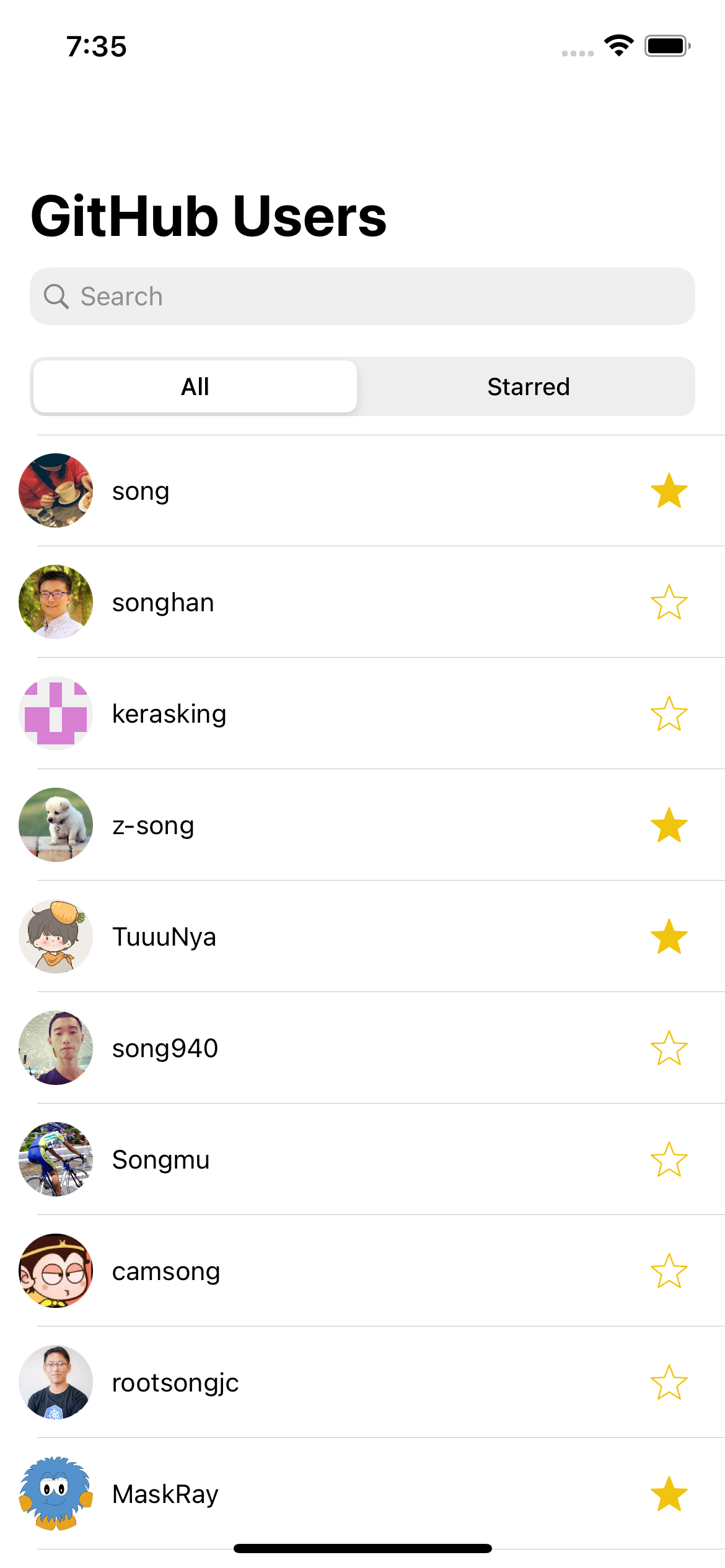Open song's profile avatar

55,490
